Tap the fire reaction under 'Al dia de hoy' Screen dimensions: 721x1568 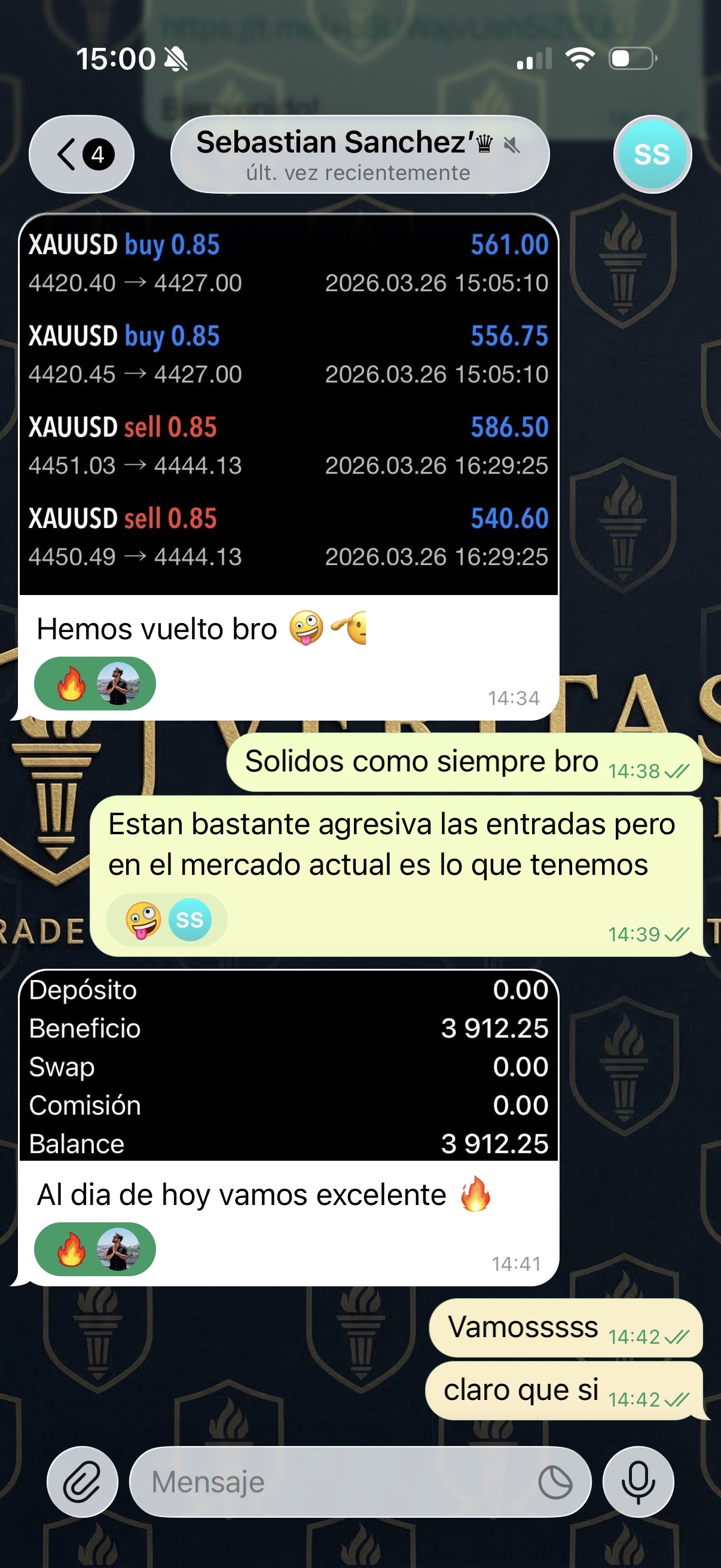[x=94, y=1250]
